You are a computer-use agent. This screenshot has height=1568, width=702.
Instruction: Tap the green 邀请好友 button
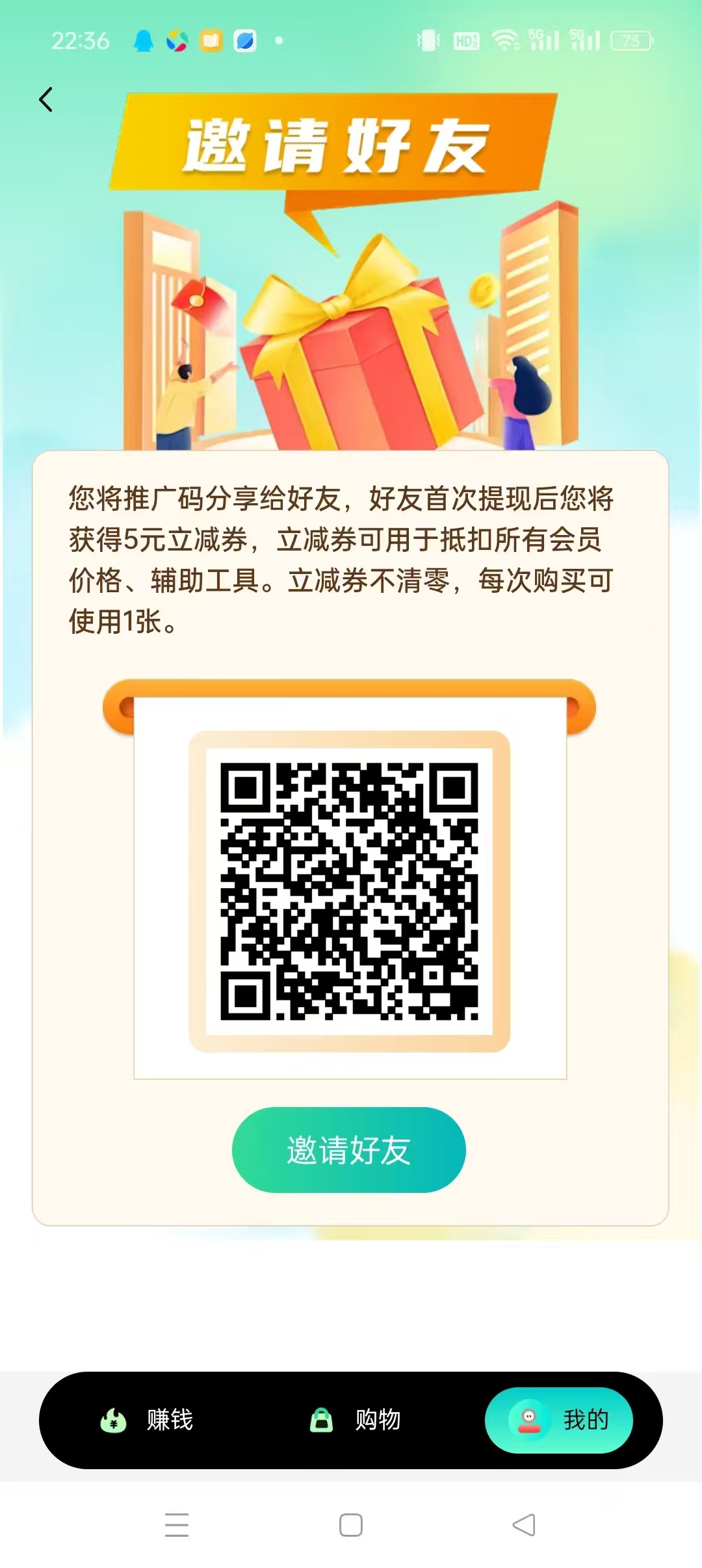pos(349,1150)
